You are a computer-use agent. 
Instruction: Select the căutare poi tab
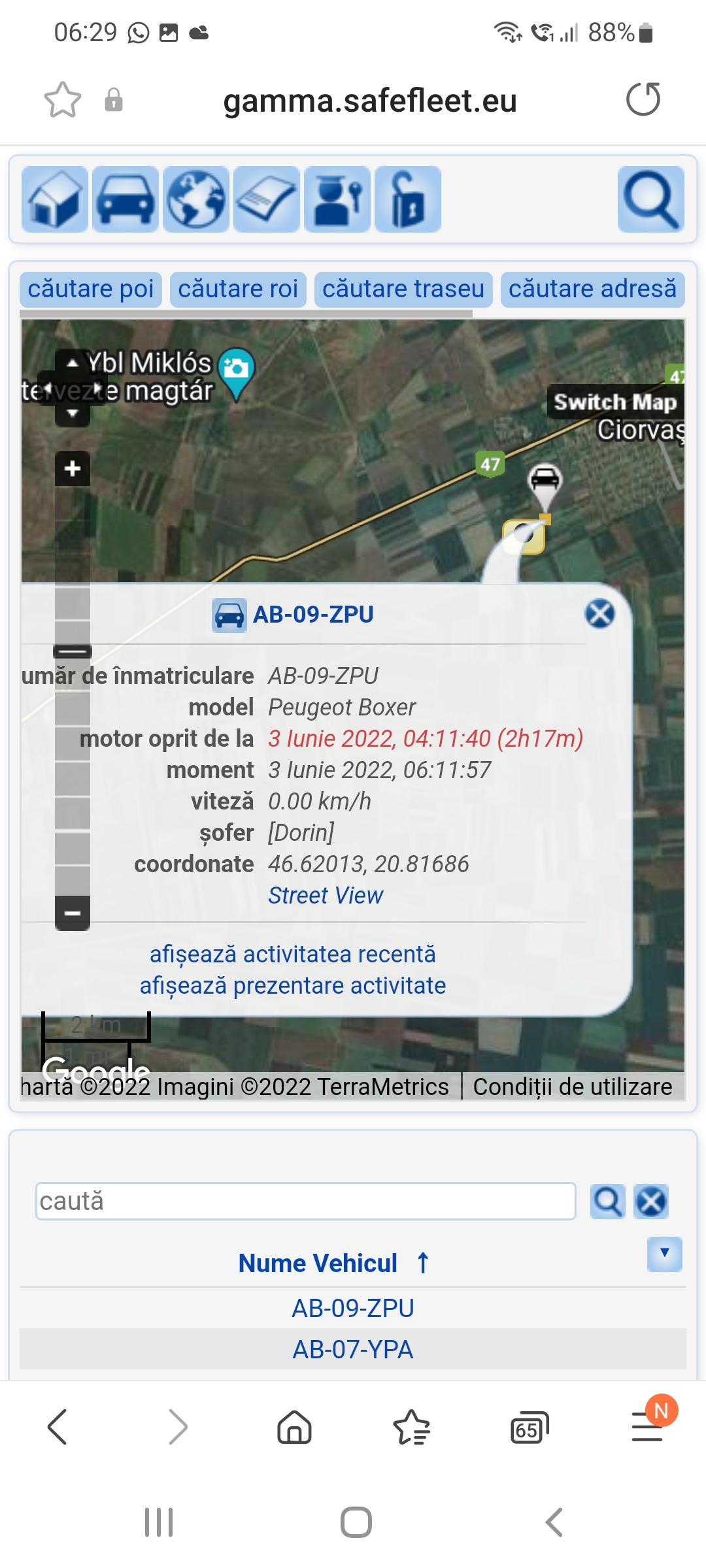click(91, 289)
